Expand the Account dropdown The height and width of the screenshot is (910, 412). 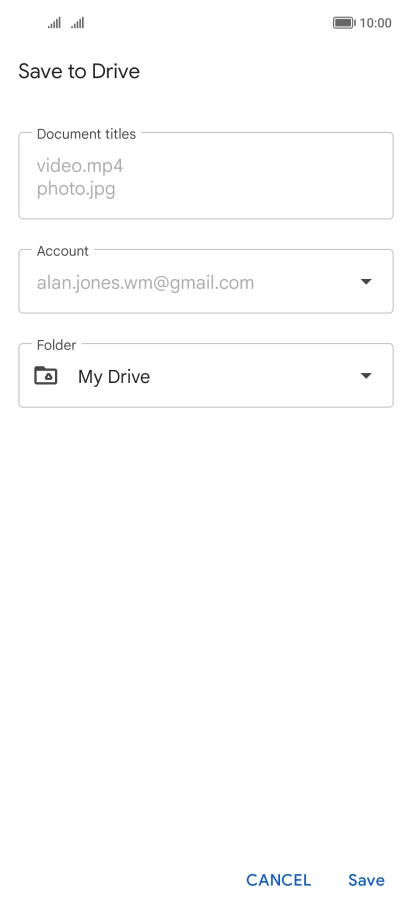pyautogui.click(x=206, y=281)
